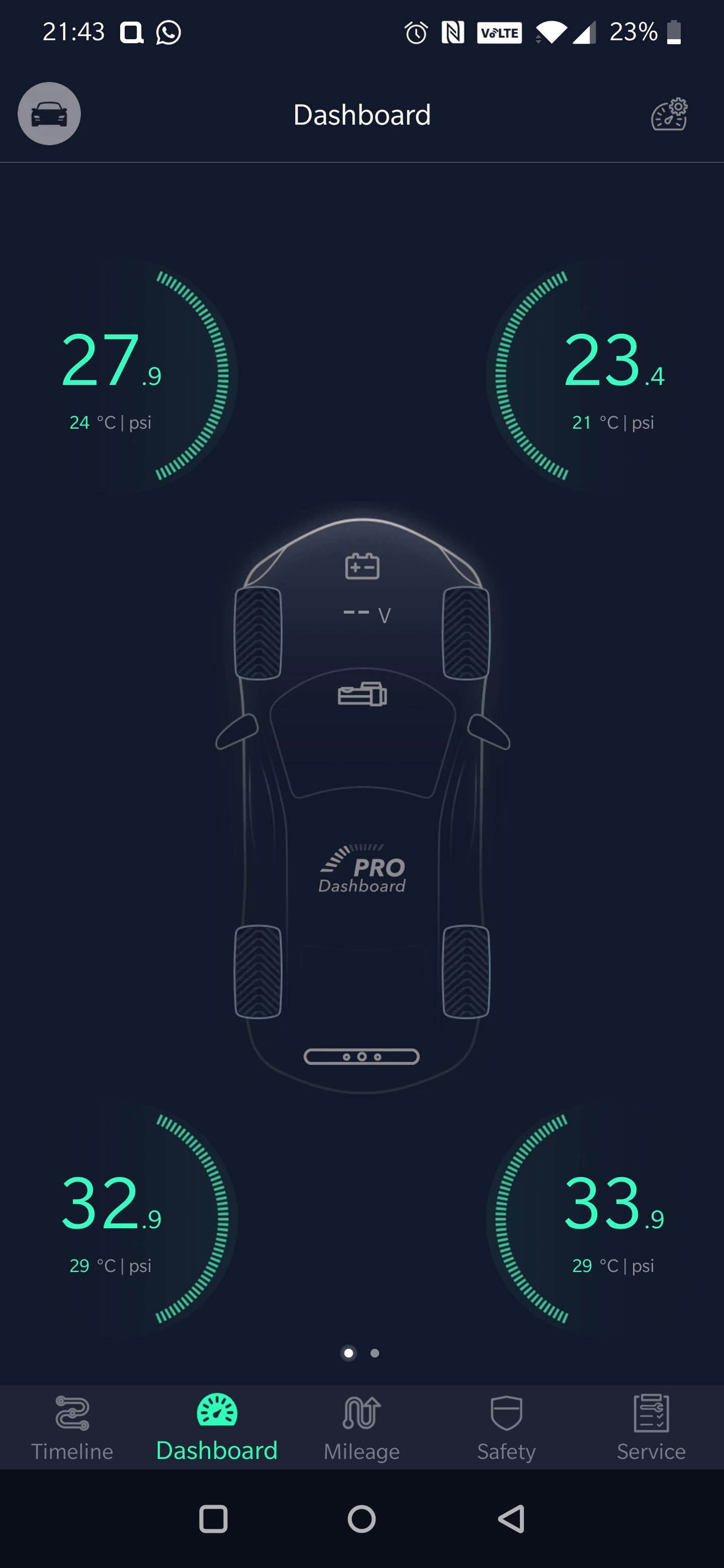Switch to the Timeline tab
Viewport: 724px width, 1568px height.
pyautogui.click(x=72, y=1428)
